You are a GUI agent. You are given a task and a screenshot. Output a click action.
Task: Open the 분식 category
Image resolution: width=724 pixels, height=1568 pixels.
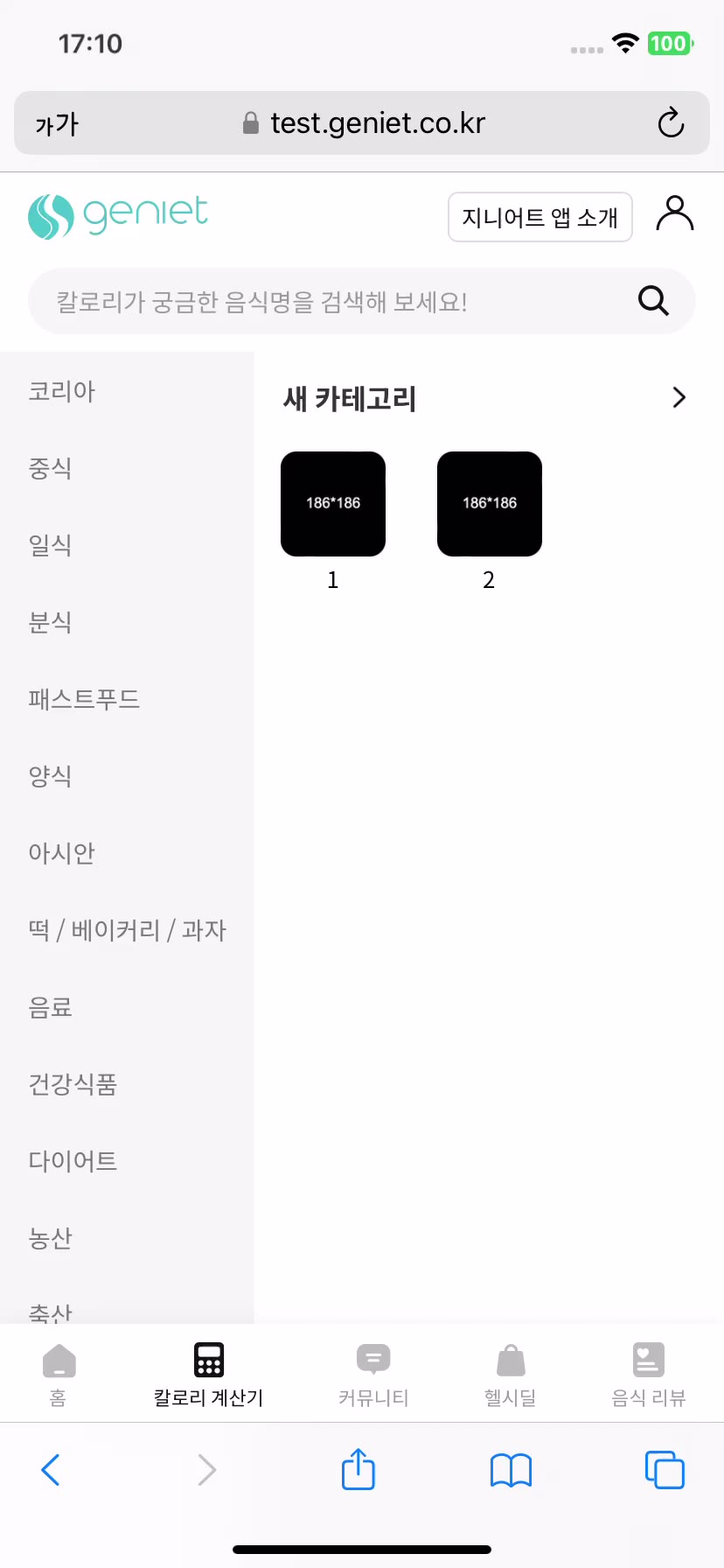51,622
